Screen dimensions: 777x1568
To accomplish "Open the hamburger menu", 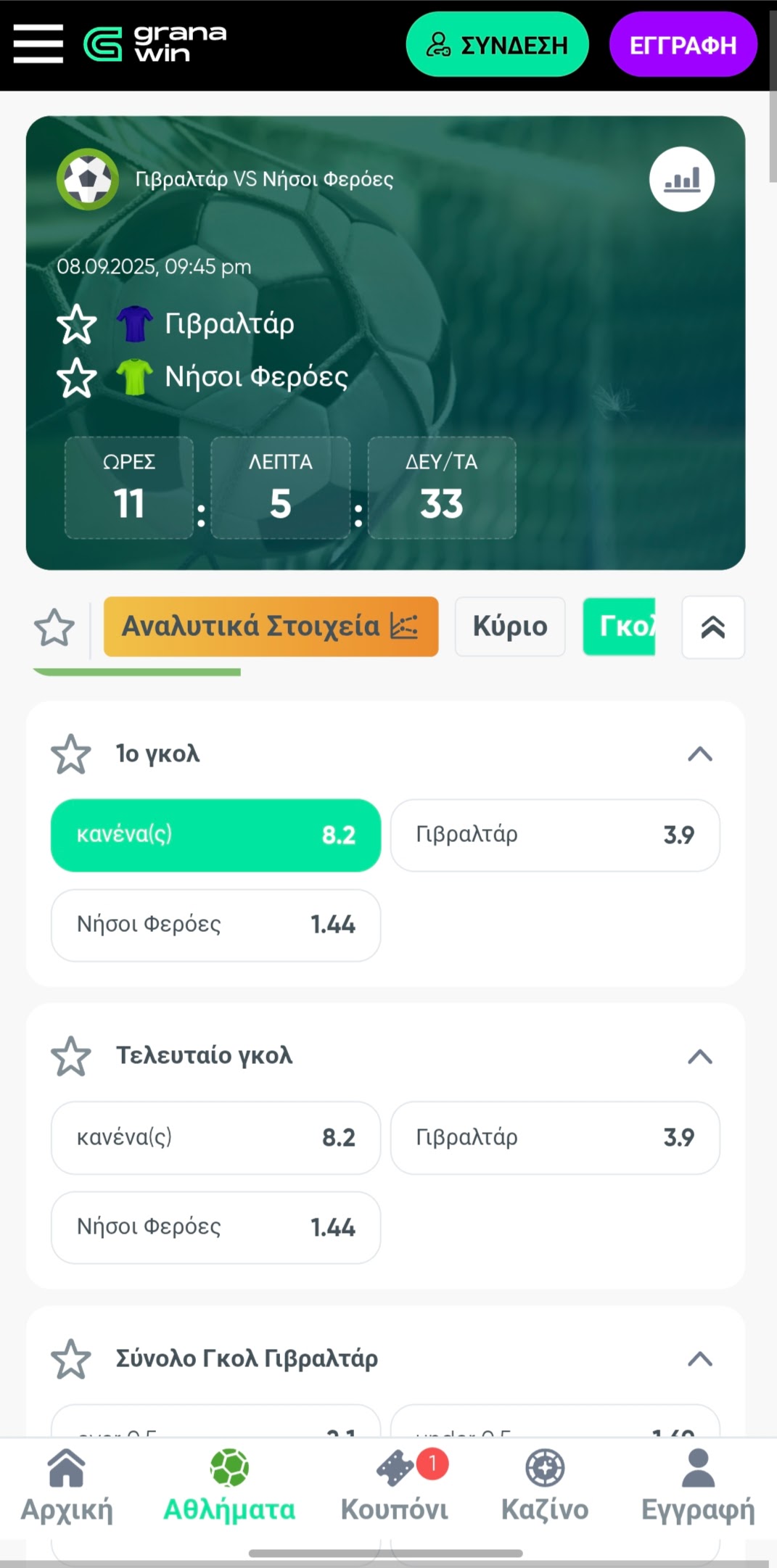I will click(x=38, y=44).
